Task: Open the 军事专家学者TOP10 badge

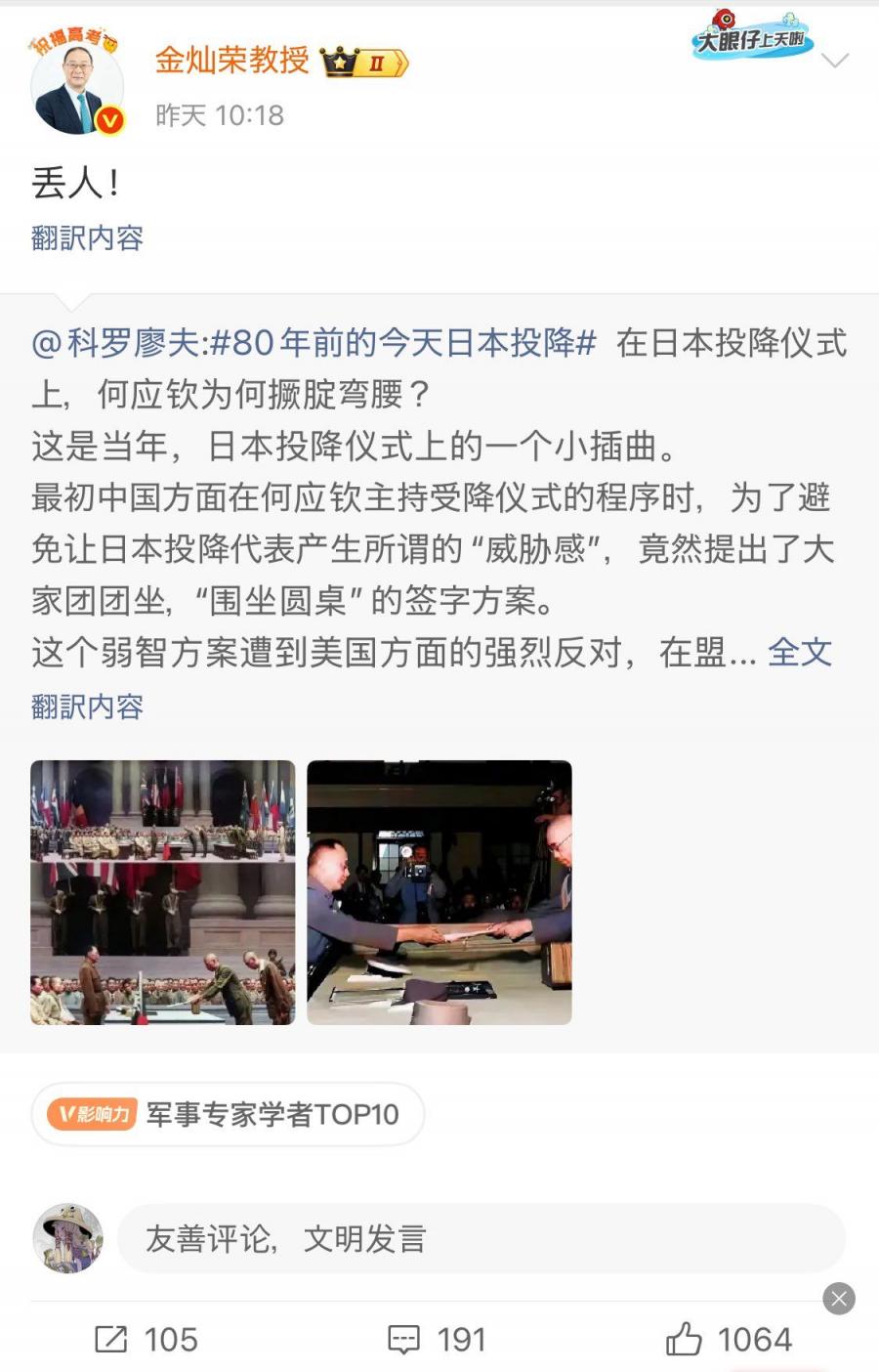Action: point(228,1114)
